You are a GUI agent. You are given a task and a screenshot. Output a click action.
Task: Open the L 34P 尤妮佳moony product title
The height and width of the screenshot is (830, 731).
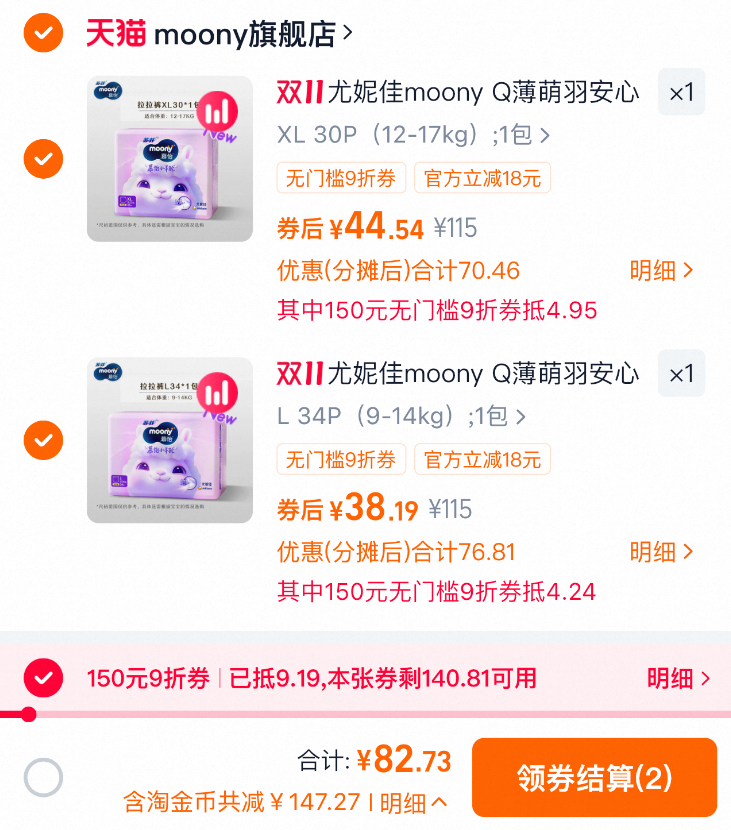click(458, 374)
